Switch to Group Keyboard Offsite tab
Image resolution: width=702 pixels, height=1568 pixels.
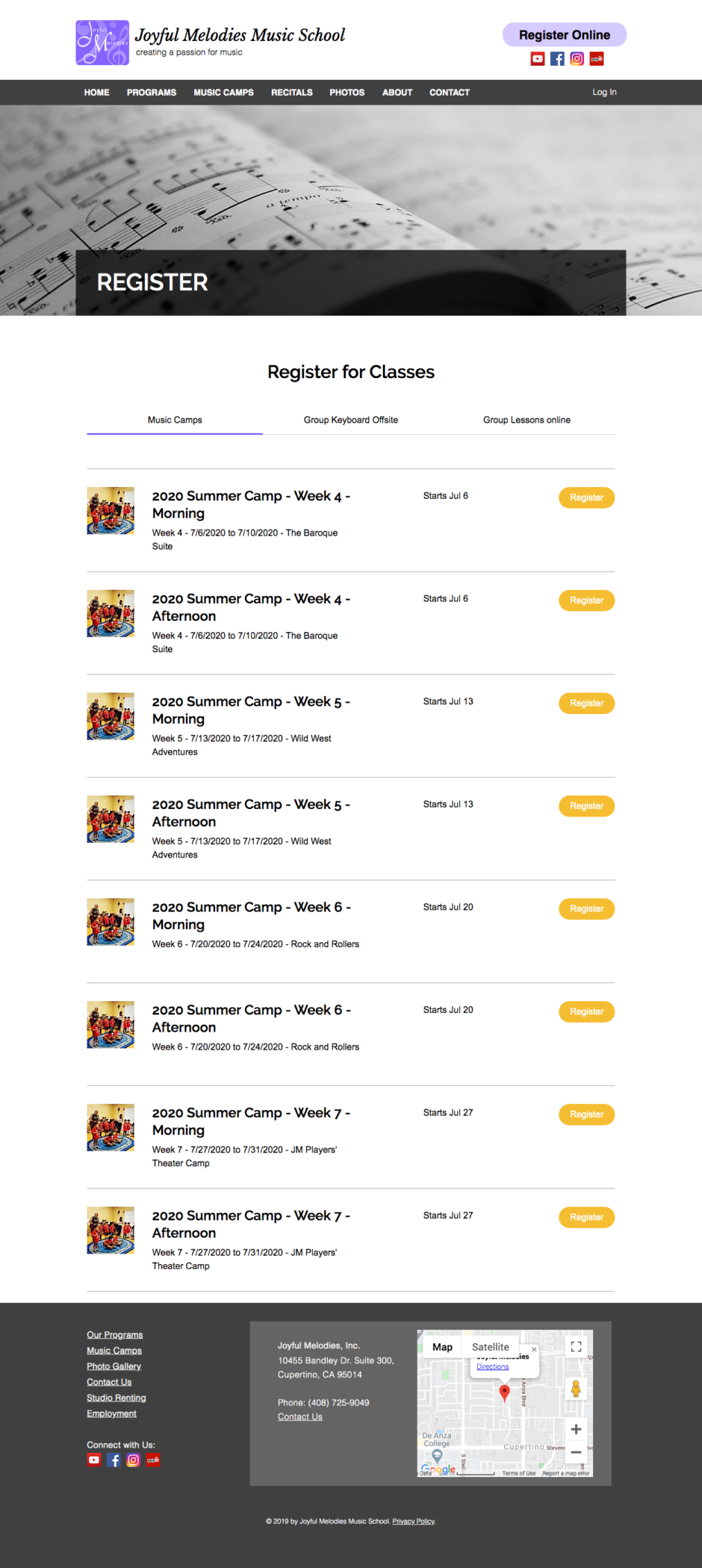(x=350, y=420)
